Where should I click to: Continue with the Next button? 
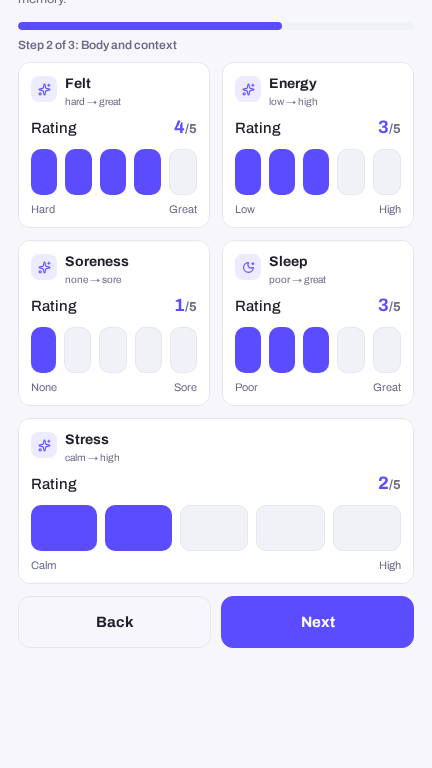coord(317,622)
